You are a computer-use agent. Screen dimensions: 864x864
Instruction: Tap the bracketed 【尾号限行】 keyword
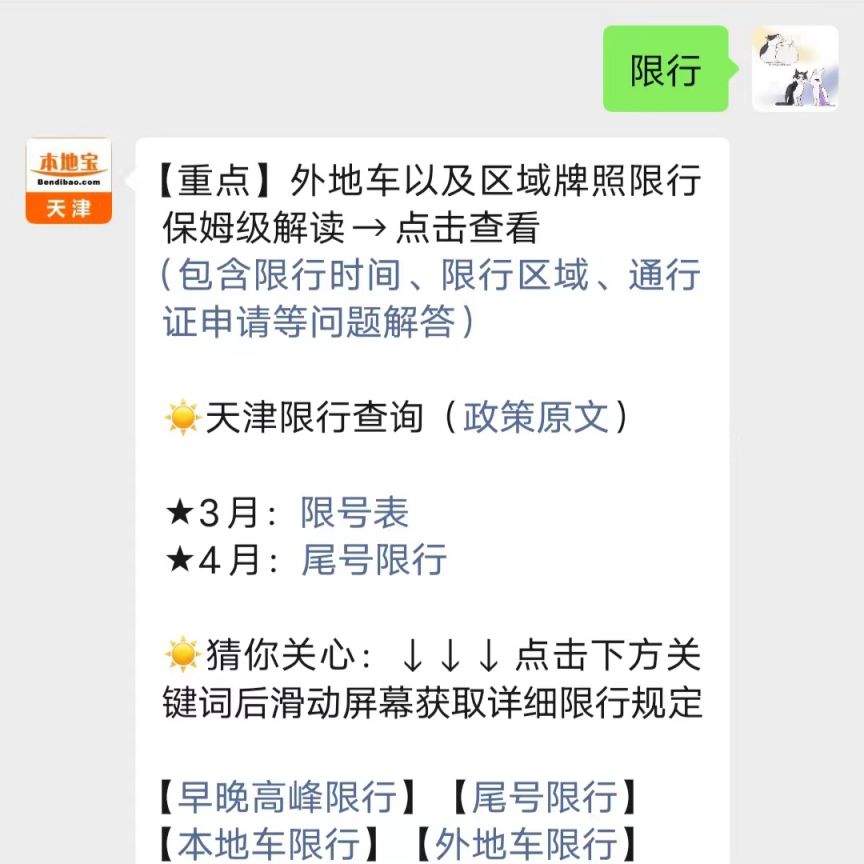pos(544,797)
